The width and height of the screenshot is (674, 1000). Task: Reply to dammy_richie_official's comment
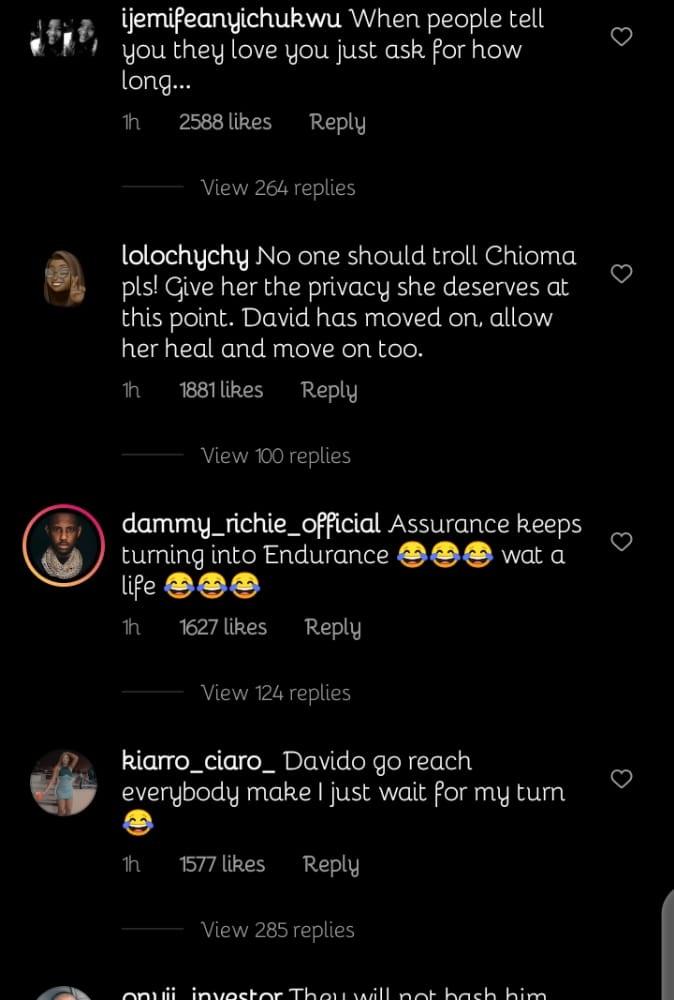coord(332,627)
